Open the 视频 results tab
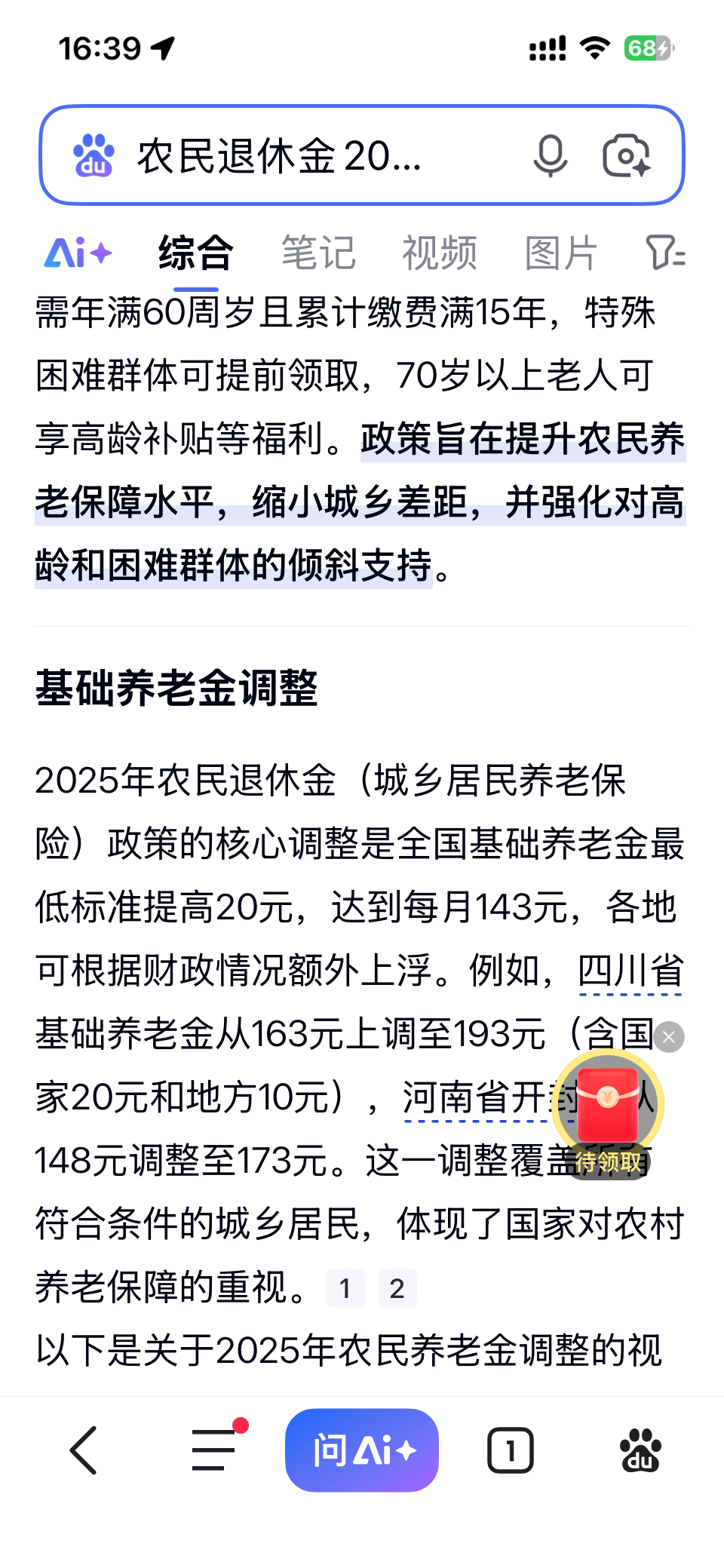Image resolution: width=724 pixels, height=1568 pixels. click(440, 253)
